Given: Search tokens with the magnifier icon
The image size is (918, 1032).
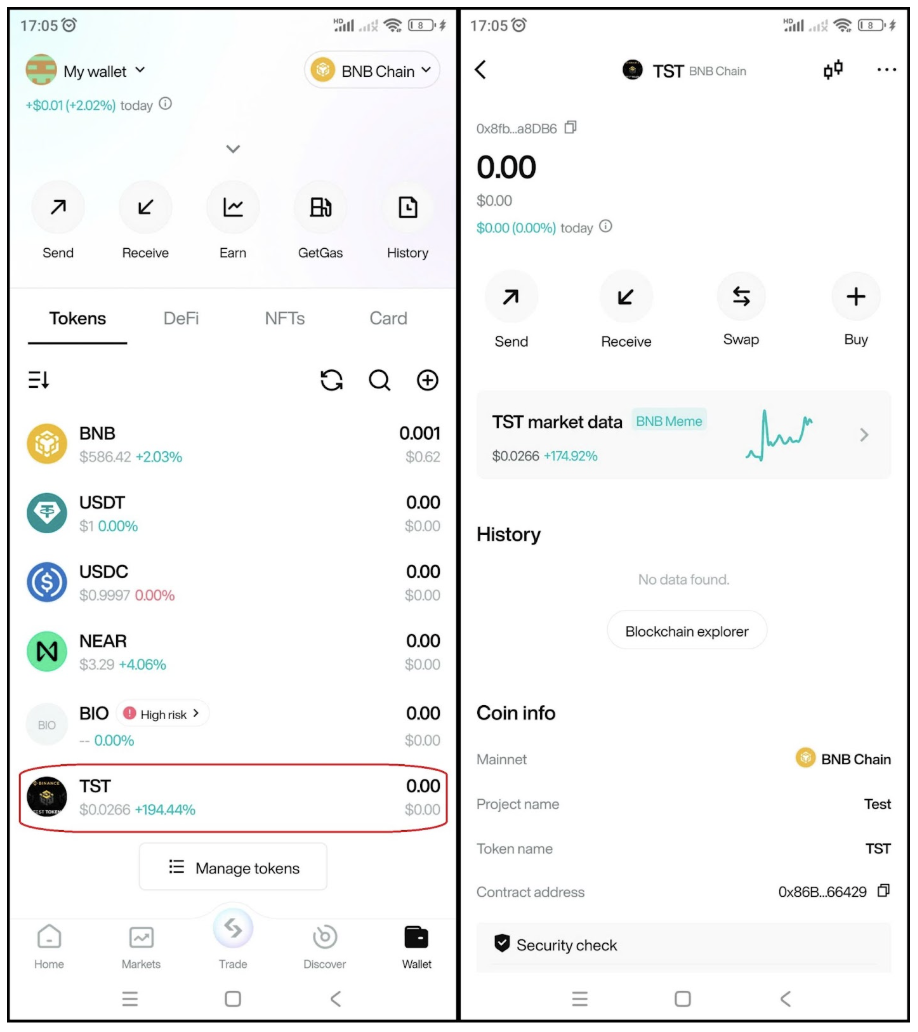Looking at the screenshot, I should click(x=380, y=380).
